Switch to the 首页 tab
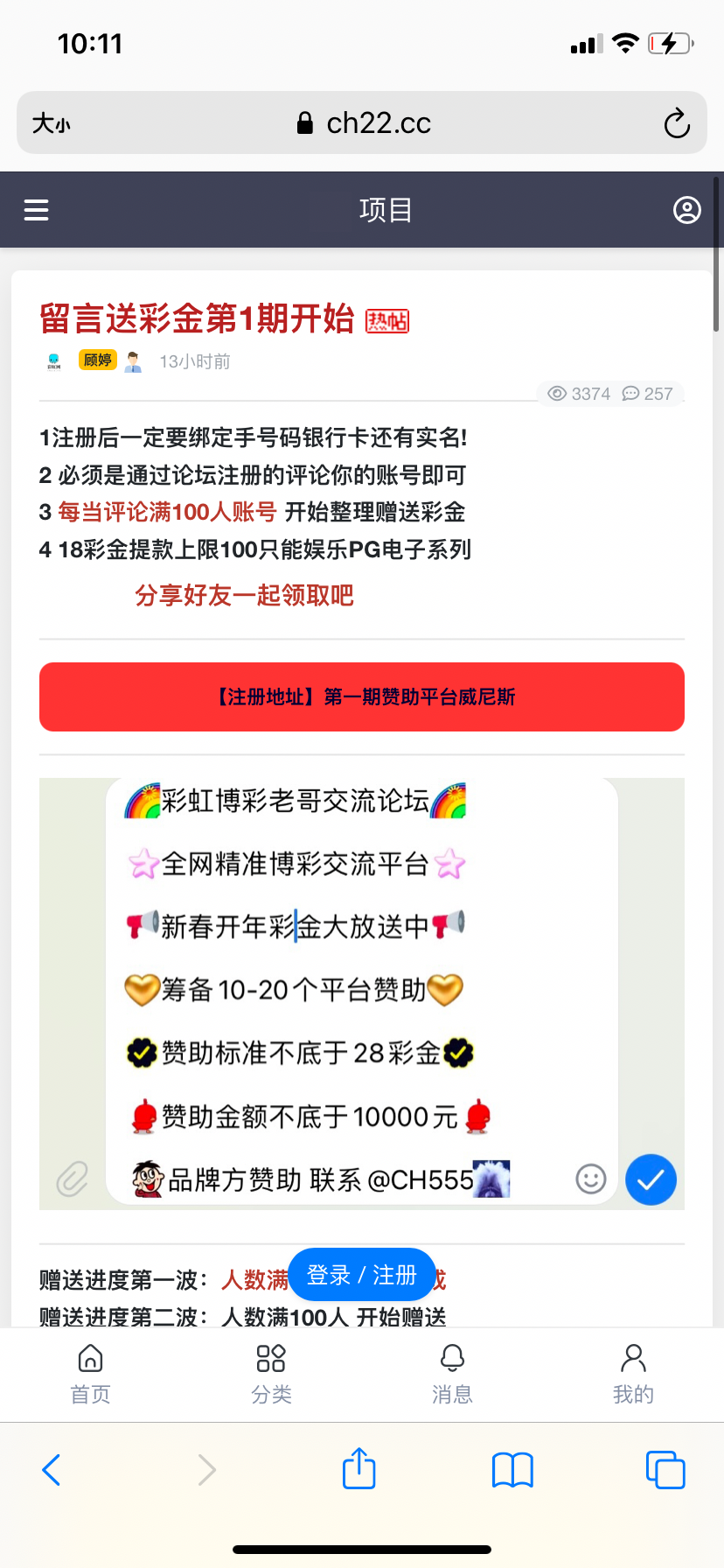The image size is (724, 1568). point(90,1375)
